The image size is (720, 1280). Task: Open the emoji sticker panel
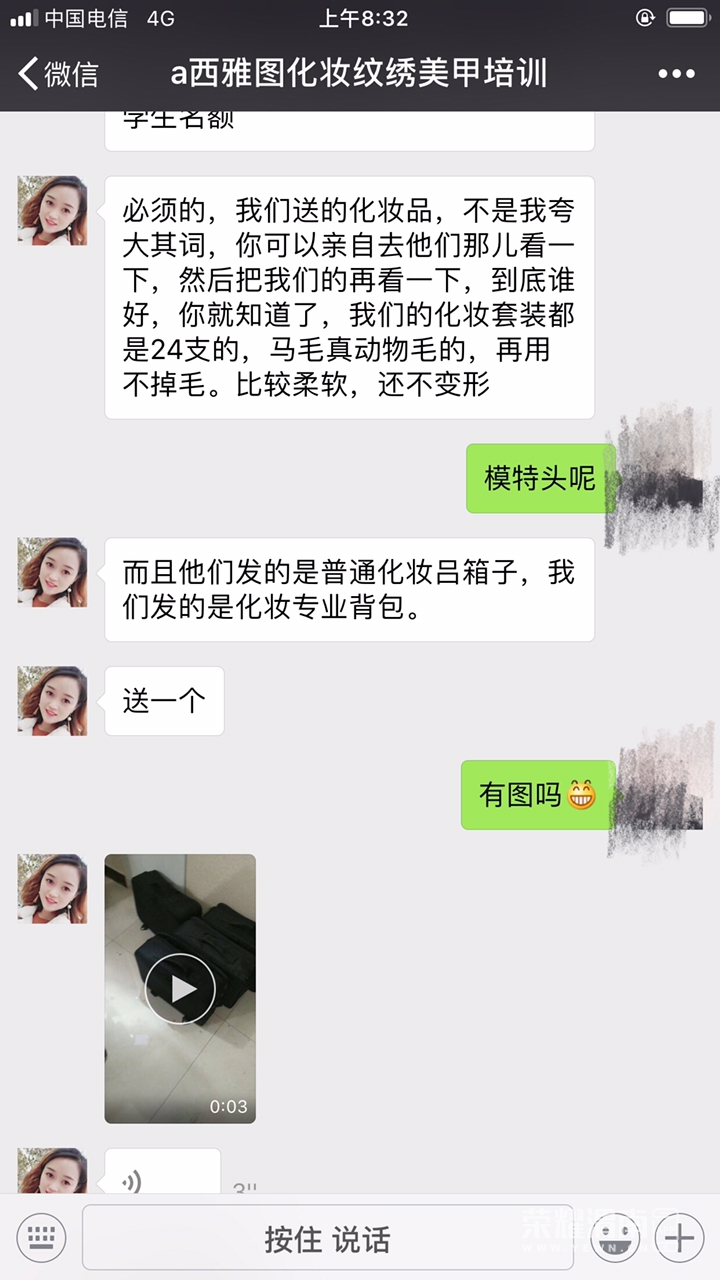(x=614, y=1238)
